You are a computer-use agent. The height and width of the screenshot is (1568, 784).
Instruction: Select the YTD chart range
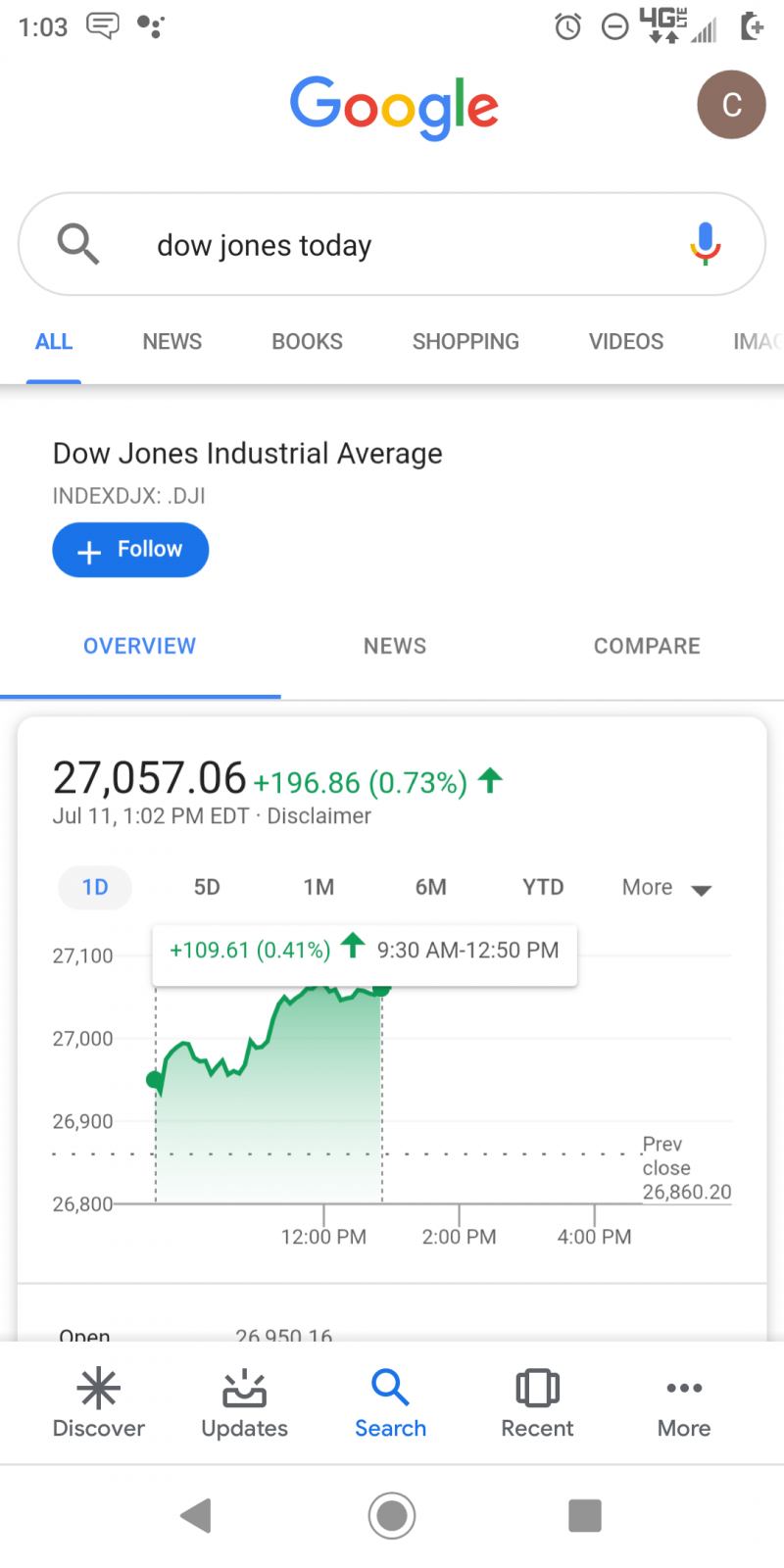point(543,887)
